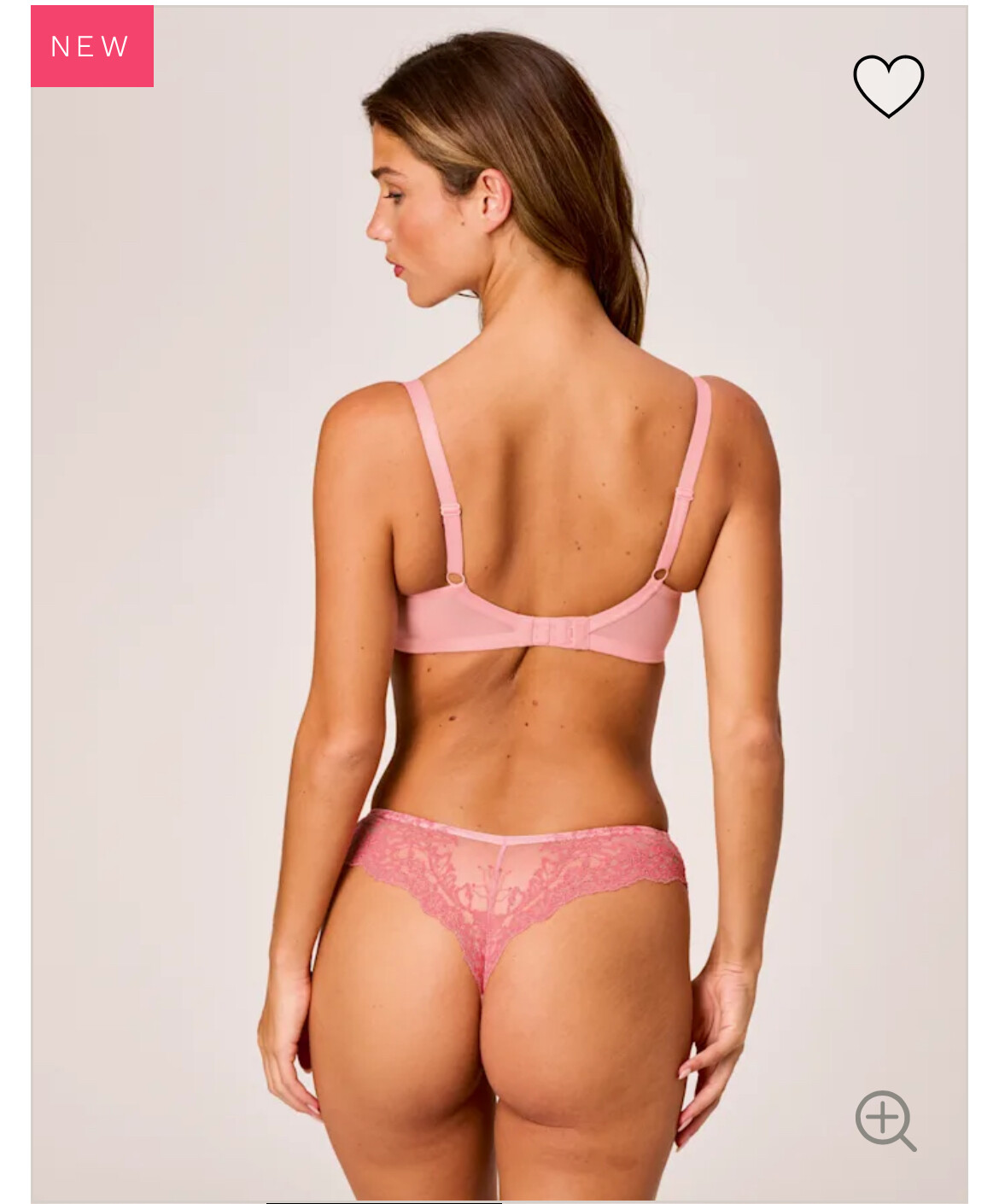Add this item to the wishlist with the heart icon
The image size is (999, 1204).
click(888, 85)
